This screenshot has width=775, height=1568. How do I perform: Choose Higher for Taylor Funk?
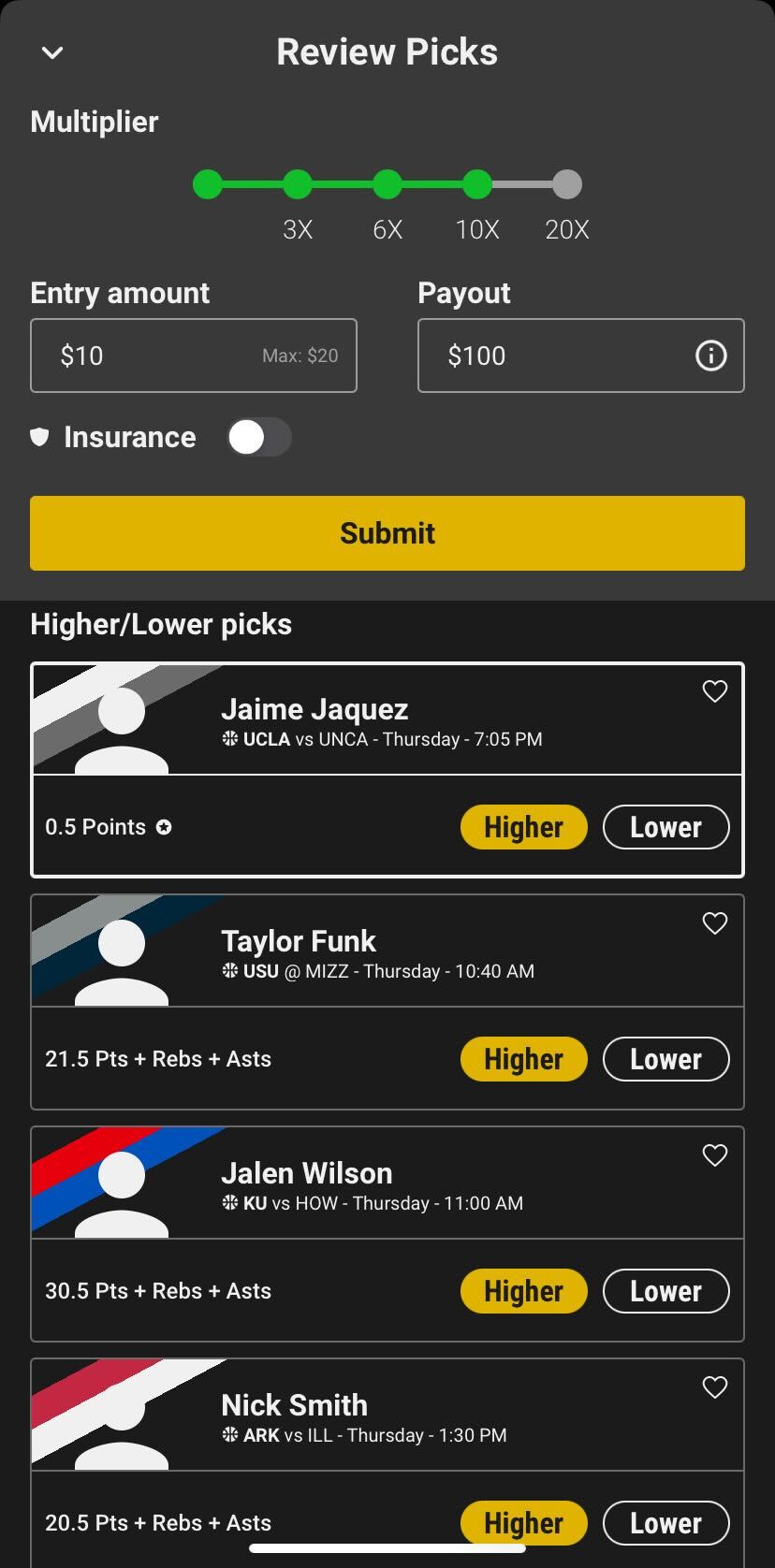coord(523,1059)
